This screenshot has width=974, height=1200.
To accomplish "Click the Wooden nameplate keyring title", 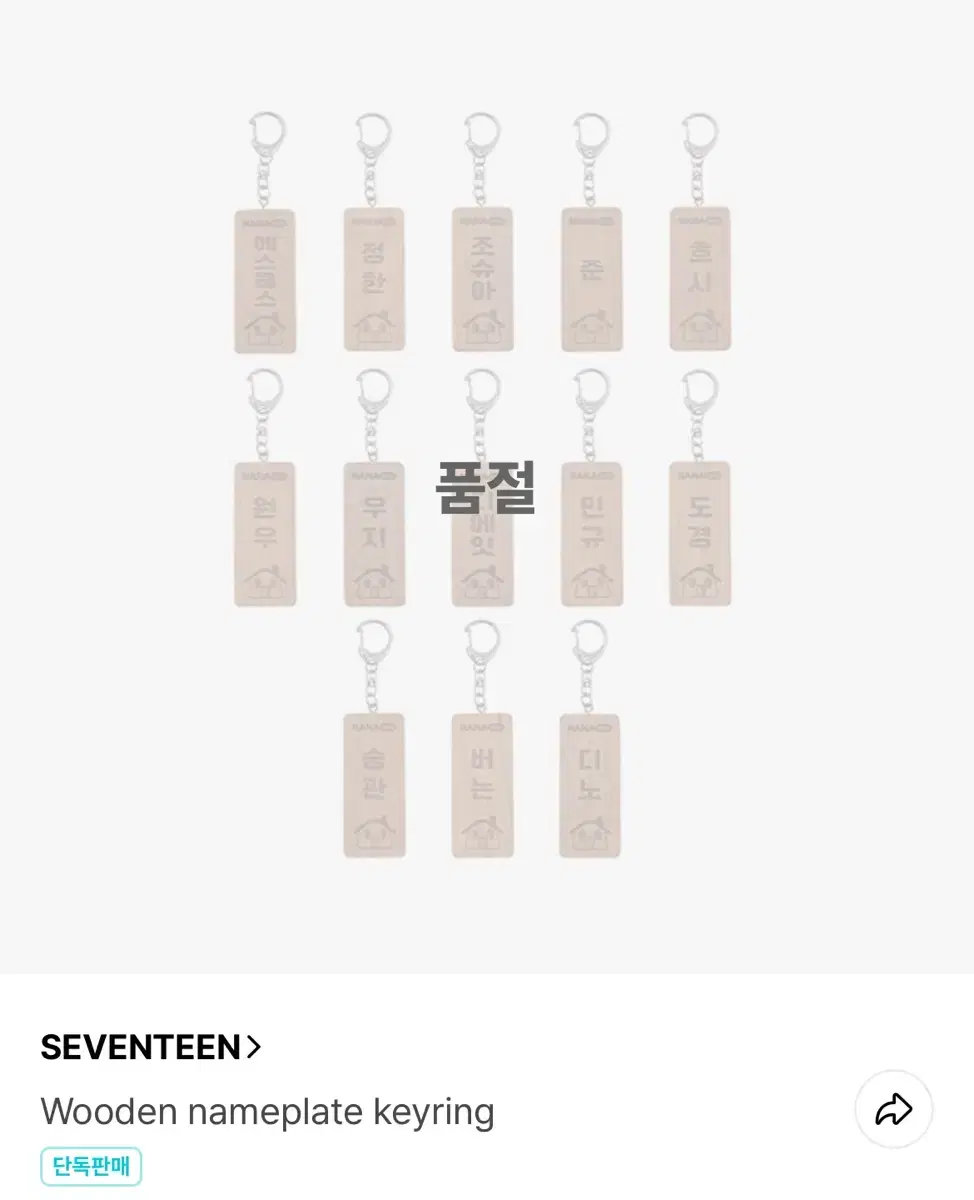I will 266,1110.
